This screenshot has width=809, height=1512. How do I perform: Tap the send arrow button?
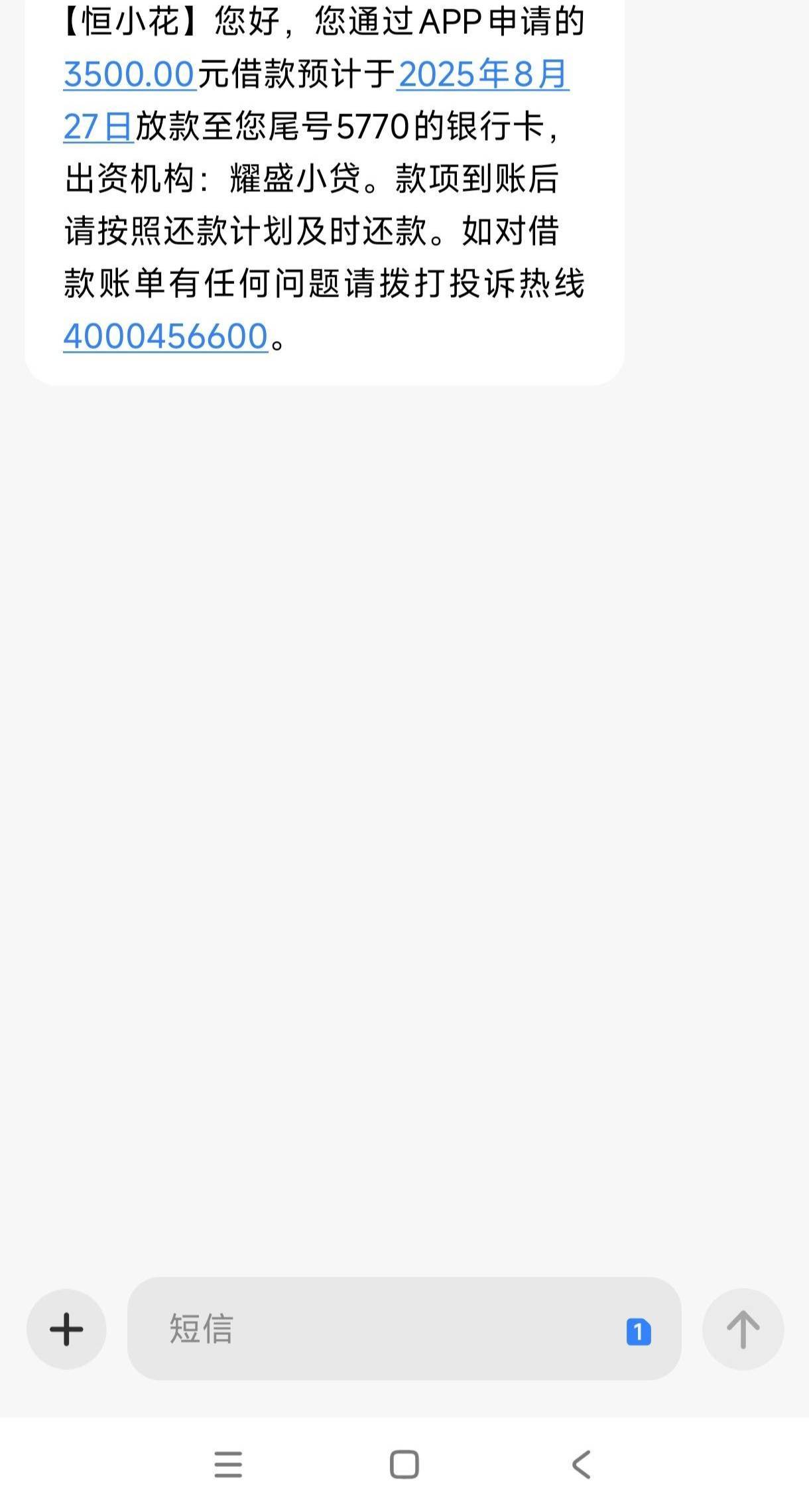[x=743, y=1329]
